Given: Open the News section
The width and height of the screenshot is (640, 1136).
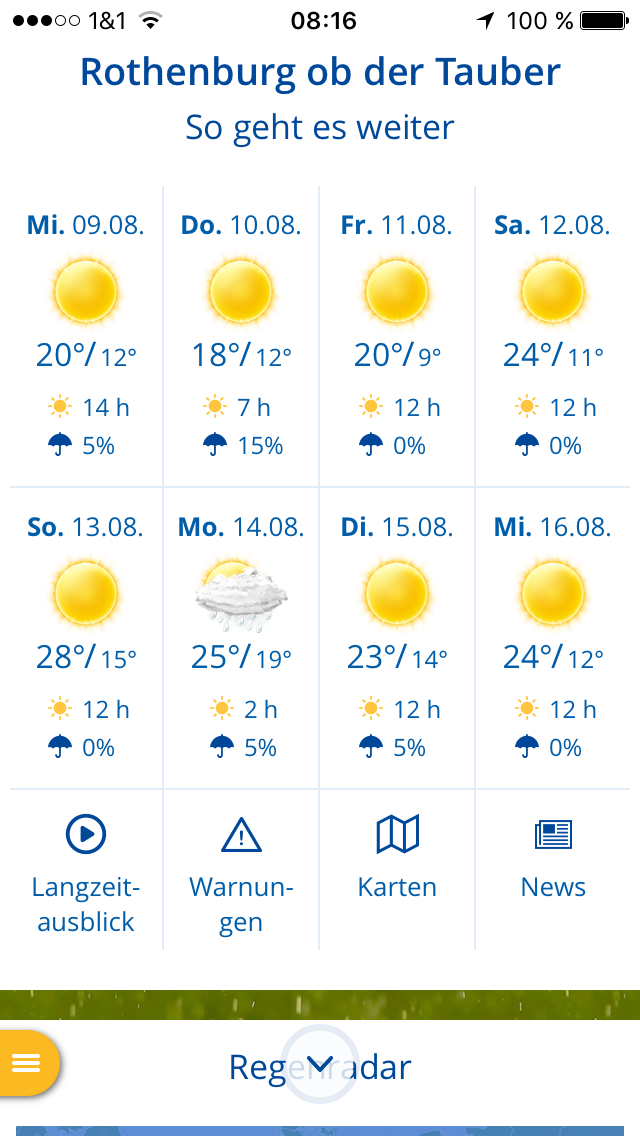Looking at the screenshot, I should 553,858.
